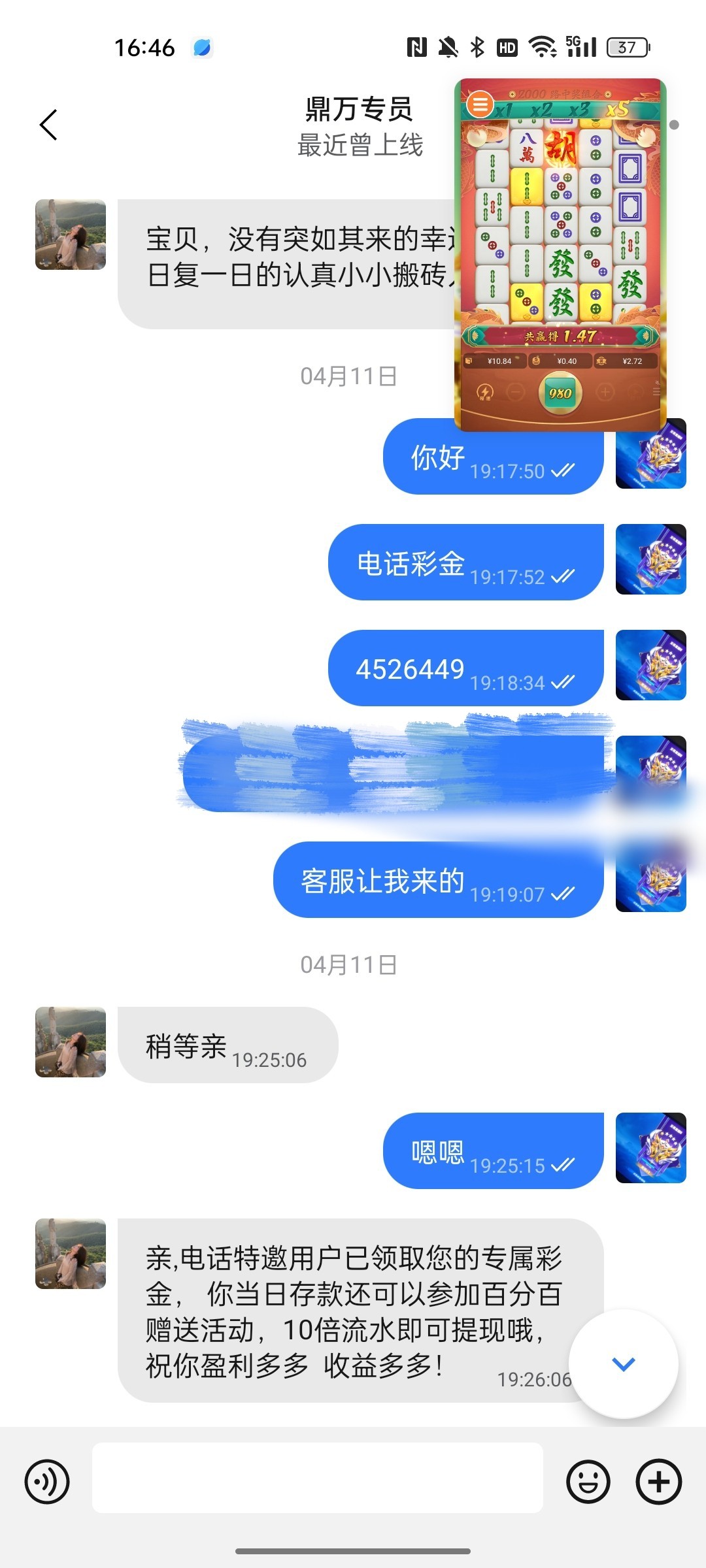Open the floating mahjong game window
This screenshot has height=1568, width=706.
click(560, 255)
